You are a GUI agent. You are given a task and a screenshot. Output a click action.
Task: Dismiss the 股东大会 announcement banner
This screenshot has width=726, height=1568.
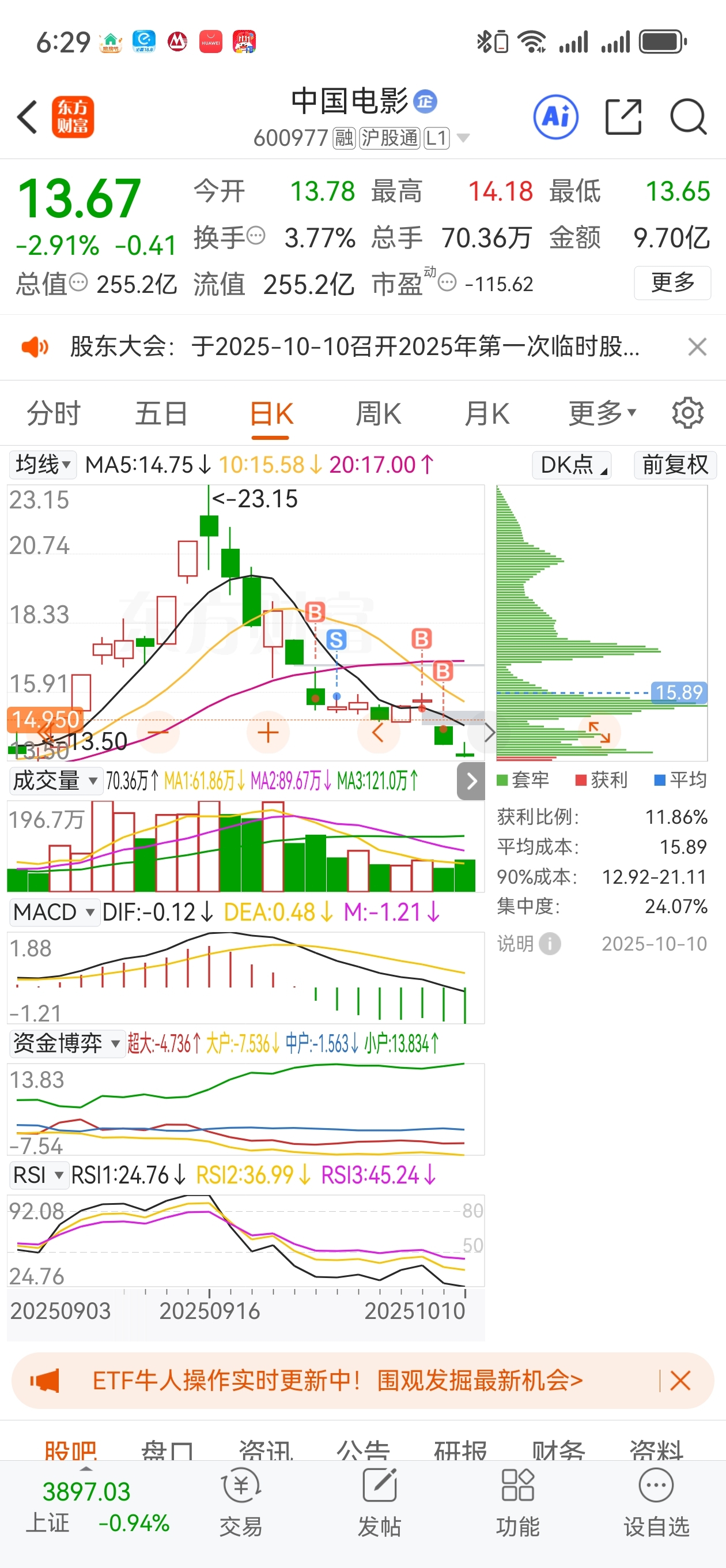coord(697,347)
